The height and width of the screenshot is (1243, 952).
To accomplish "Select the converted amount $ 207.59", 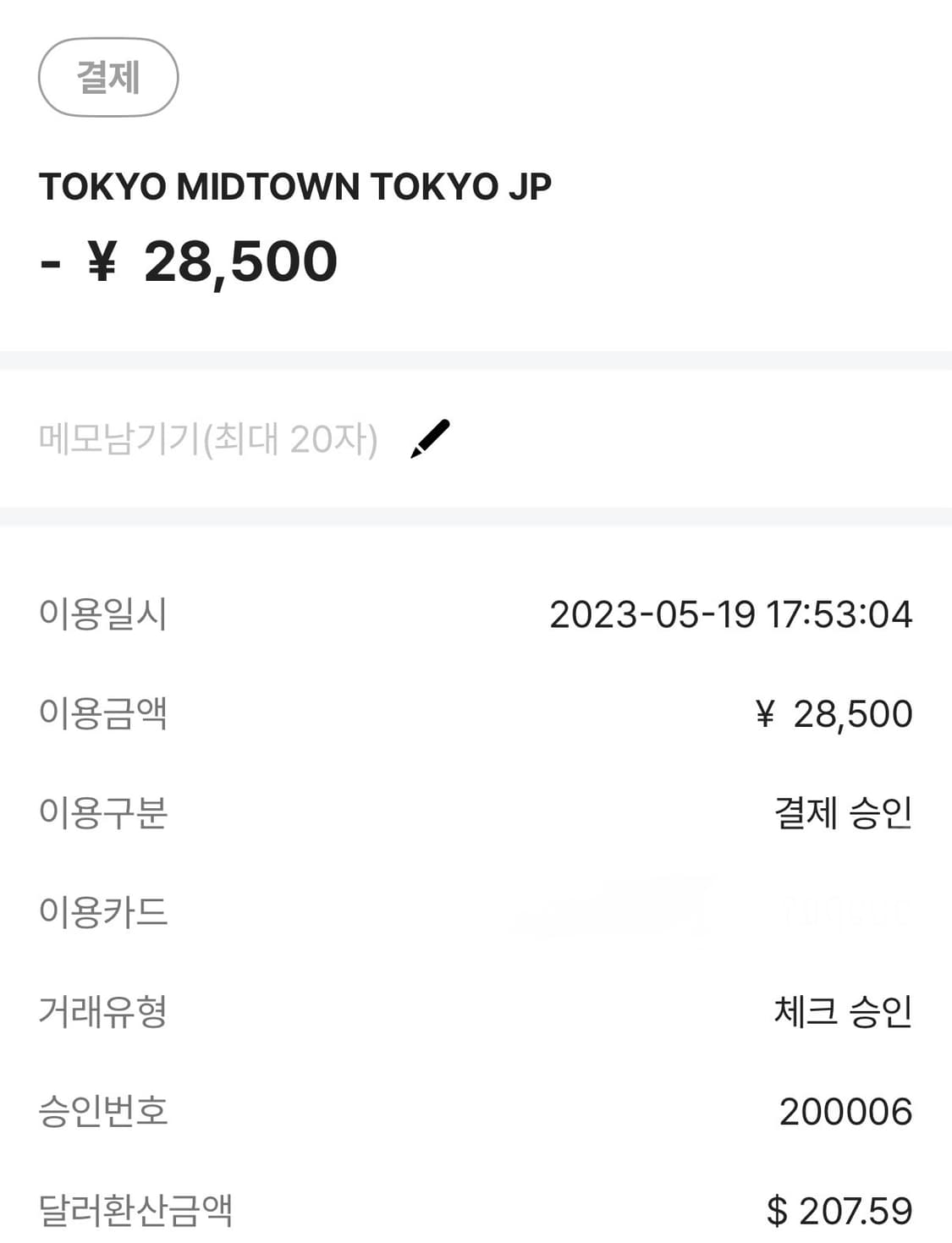I will 842,1211.
